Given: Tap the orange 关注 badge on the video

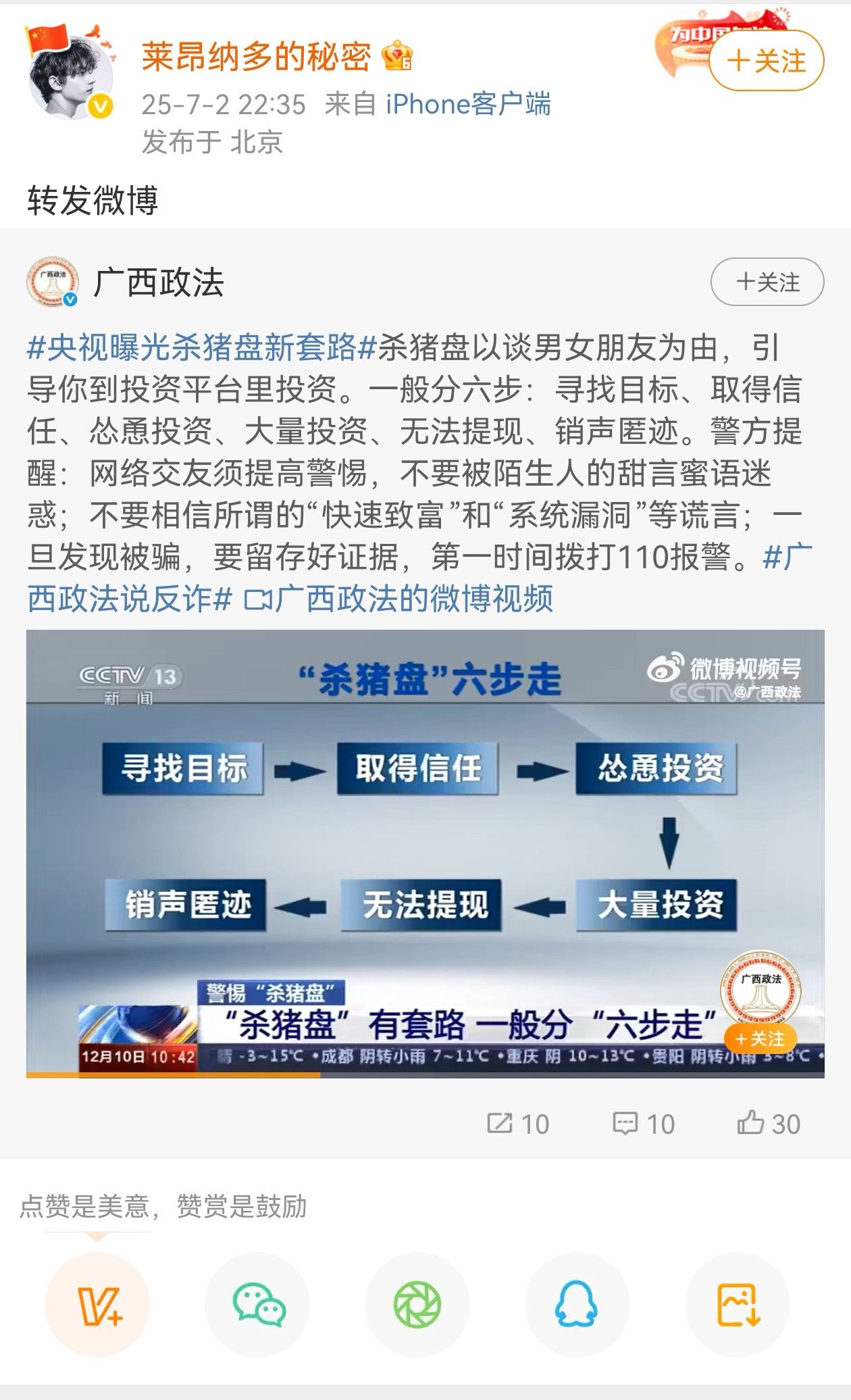Looking at the screenshot, I should coord(760,1039).
